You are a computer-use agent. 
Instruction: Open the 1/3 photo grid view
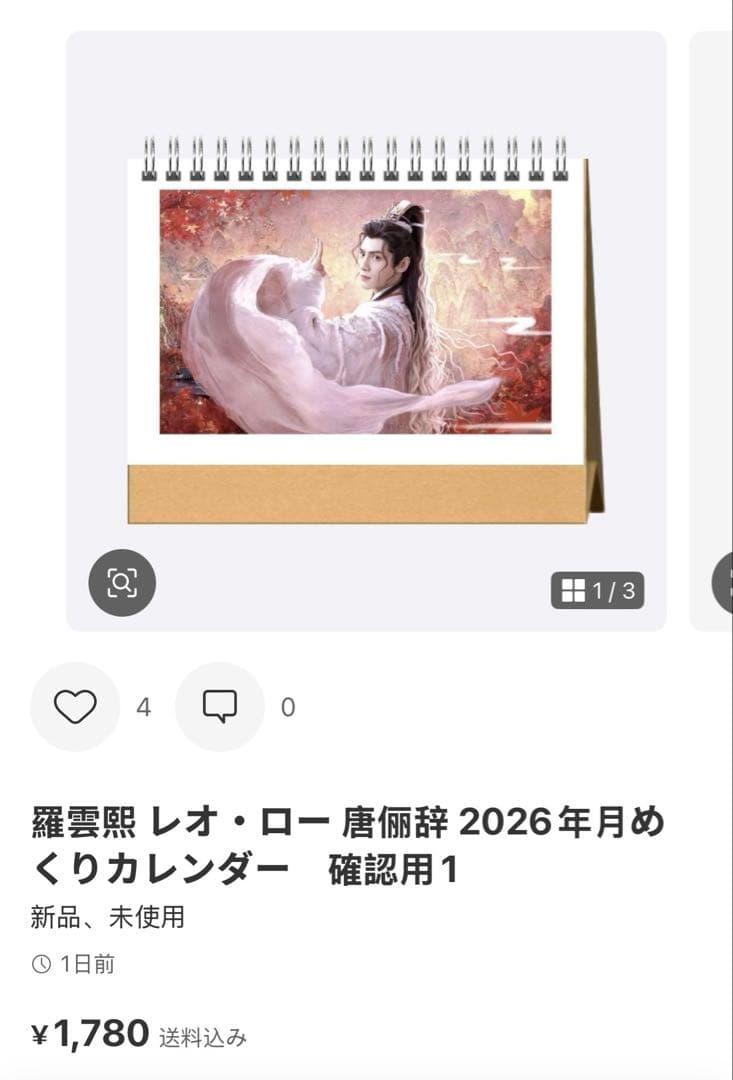point(598,591)
